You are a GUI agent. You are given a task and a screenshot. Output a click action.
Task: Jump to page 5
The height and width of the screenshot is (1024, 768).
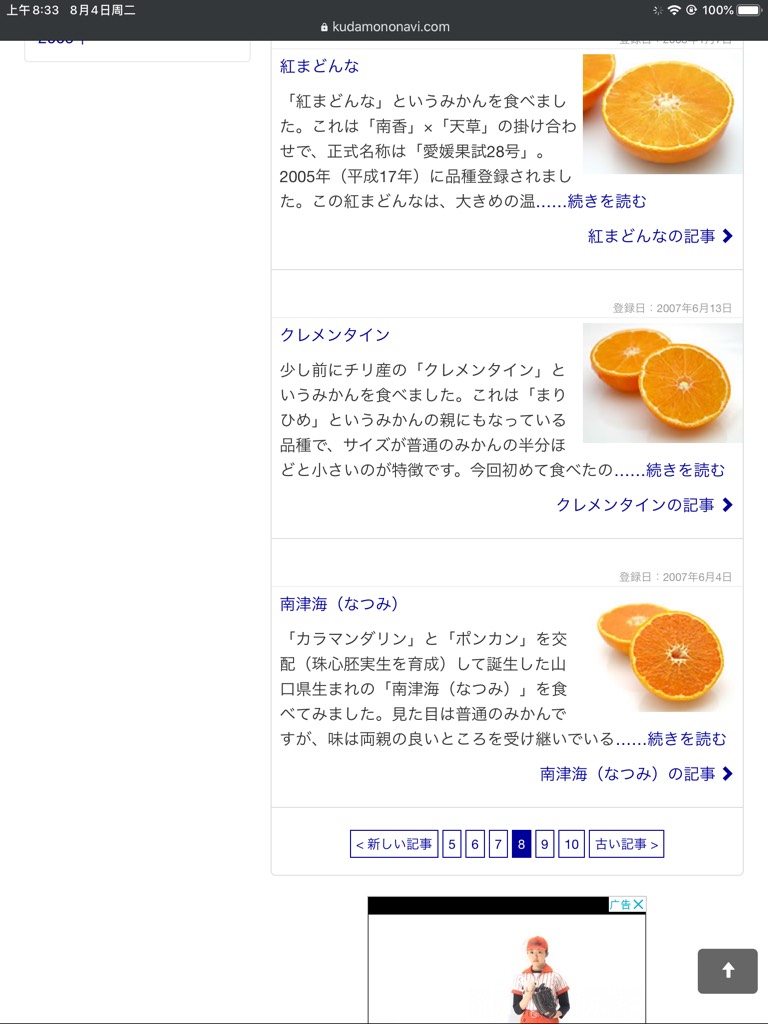(452, 844)
